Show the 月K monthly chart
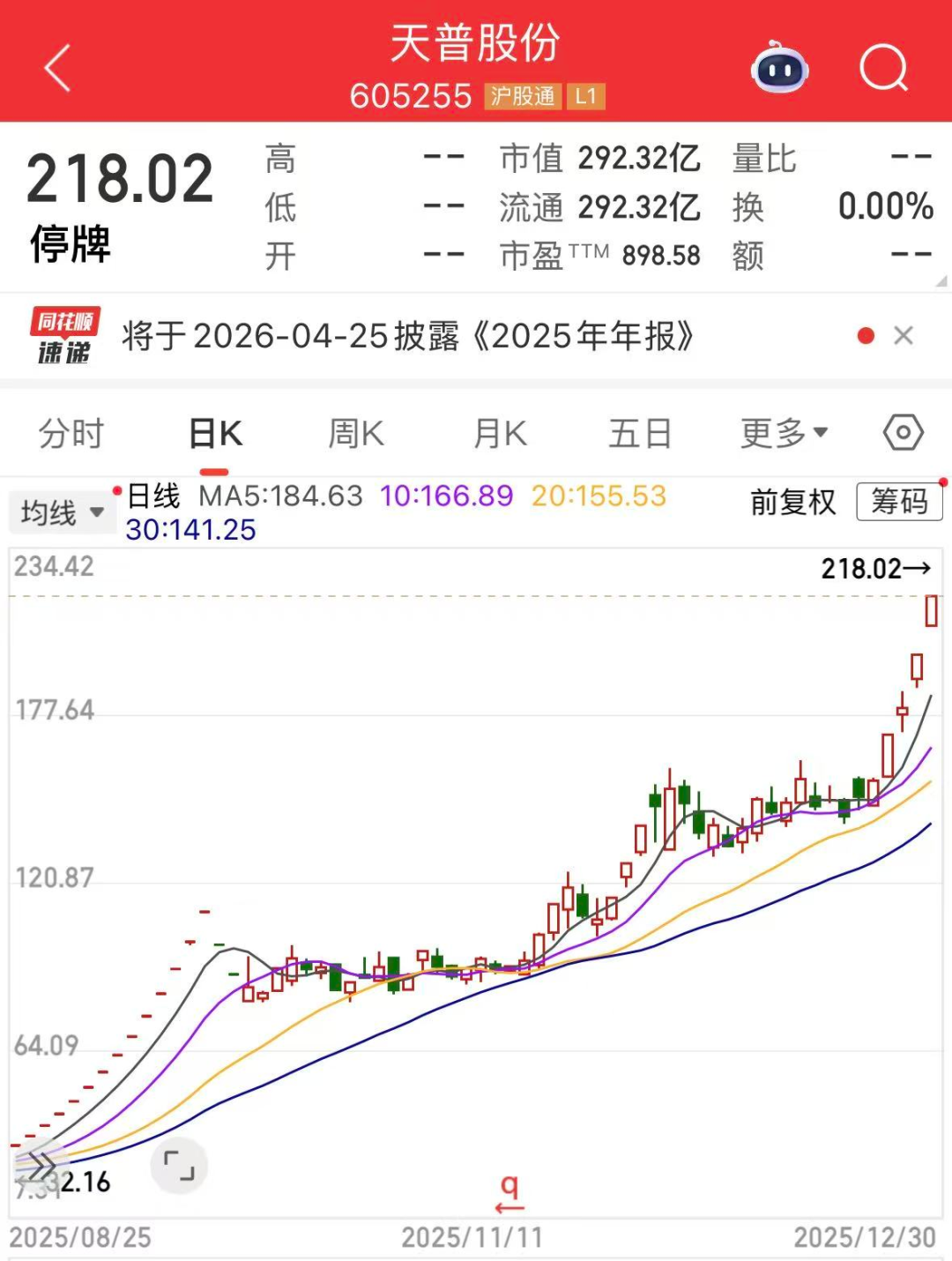The image size is (952, 1261). 500,434
